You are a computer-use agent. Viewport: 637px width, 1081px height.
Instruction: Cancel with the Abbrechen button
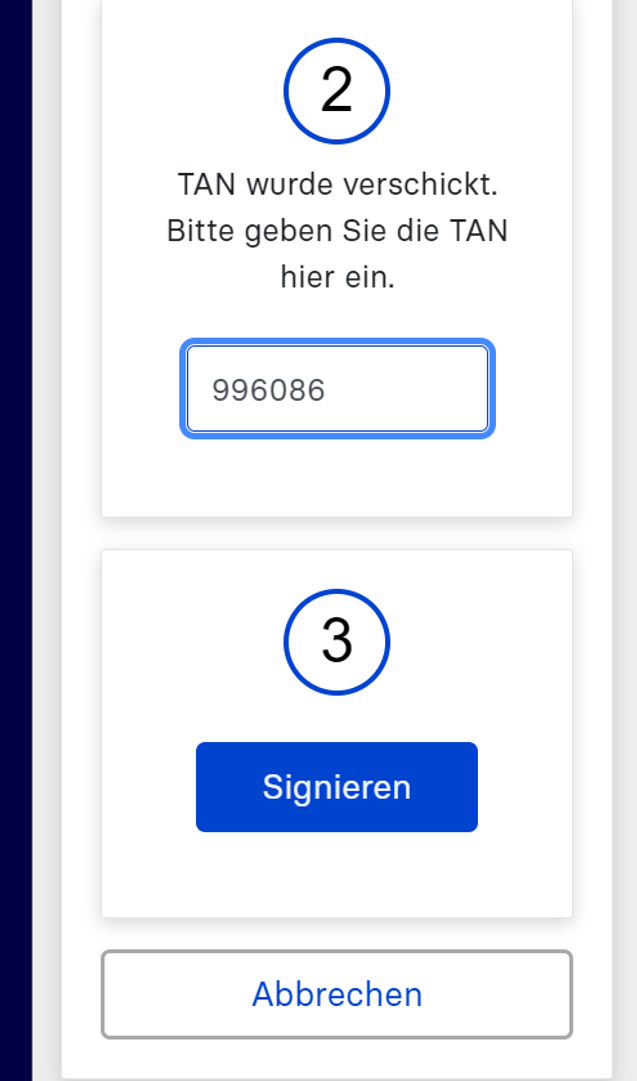[337, 994]
